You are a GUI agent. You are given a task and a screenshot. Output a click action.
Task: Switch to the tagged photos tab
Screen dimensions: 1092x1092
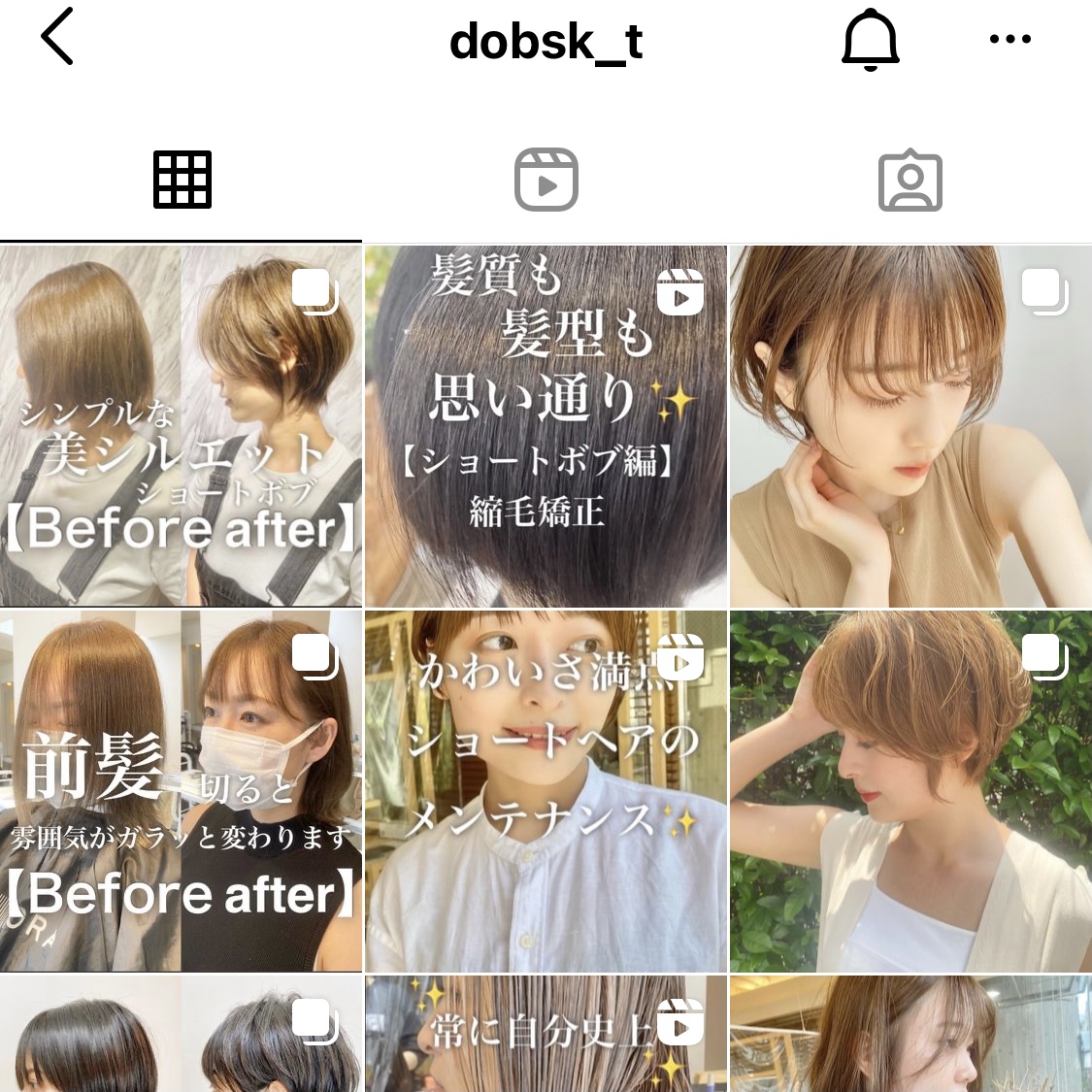[x=910, y=181]
